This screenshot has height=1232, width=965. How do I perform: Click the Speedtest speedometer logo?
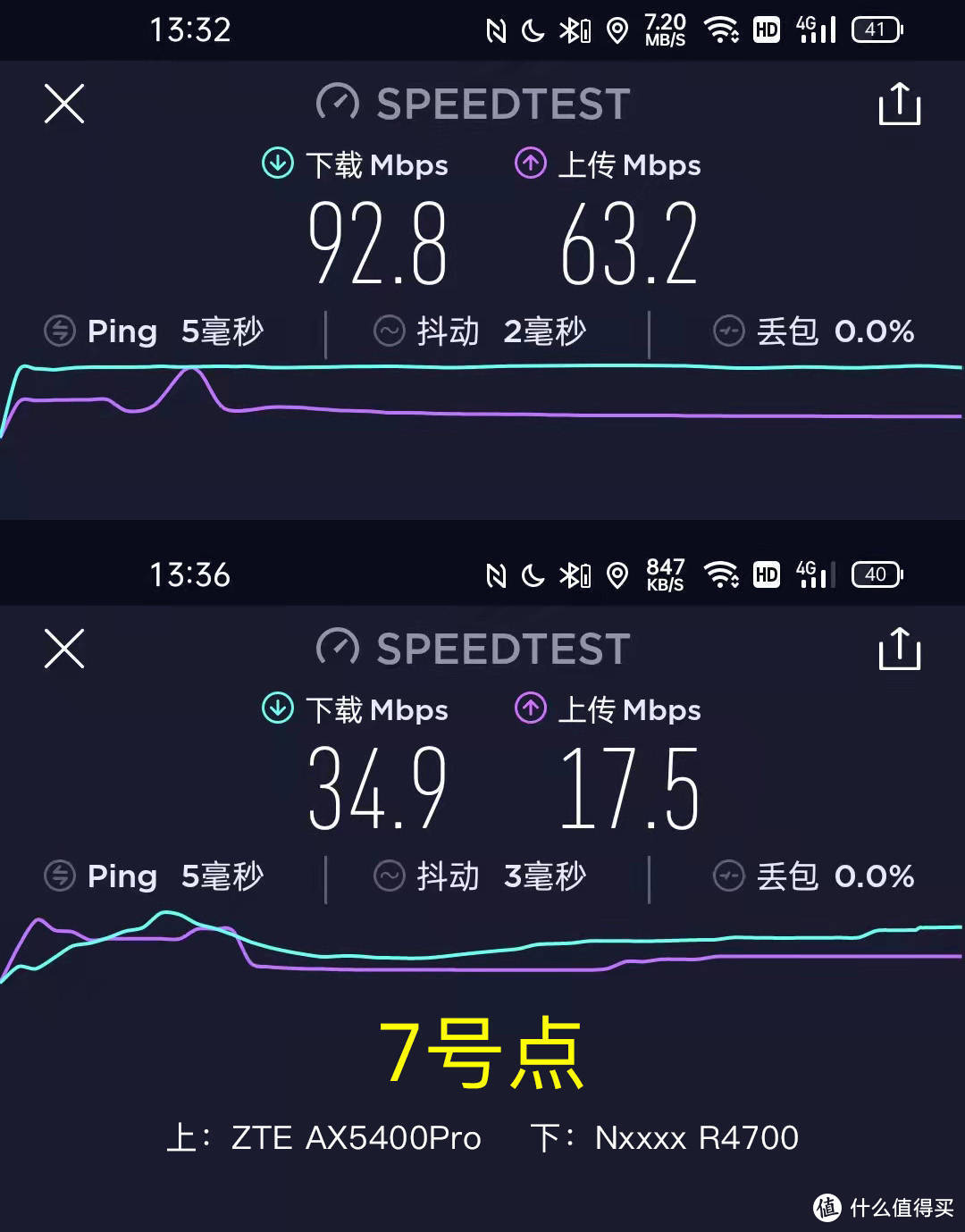(x=338, y=103)
